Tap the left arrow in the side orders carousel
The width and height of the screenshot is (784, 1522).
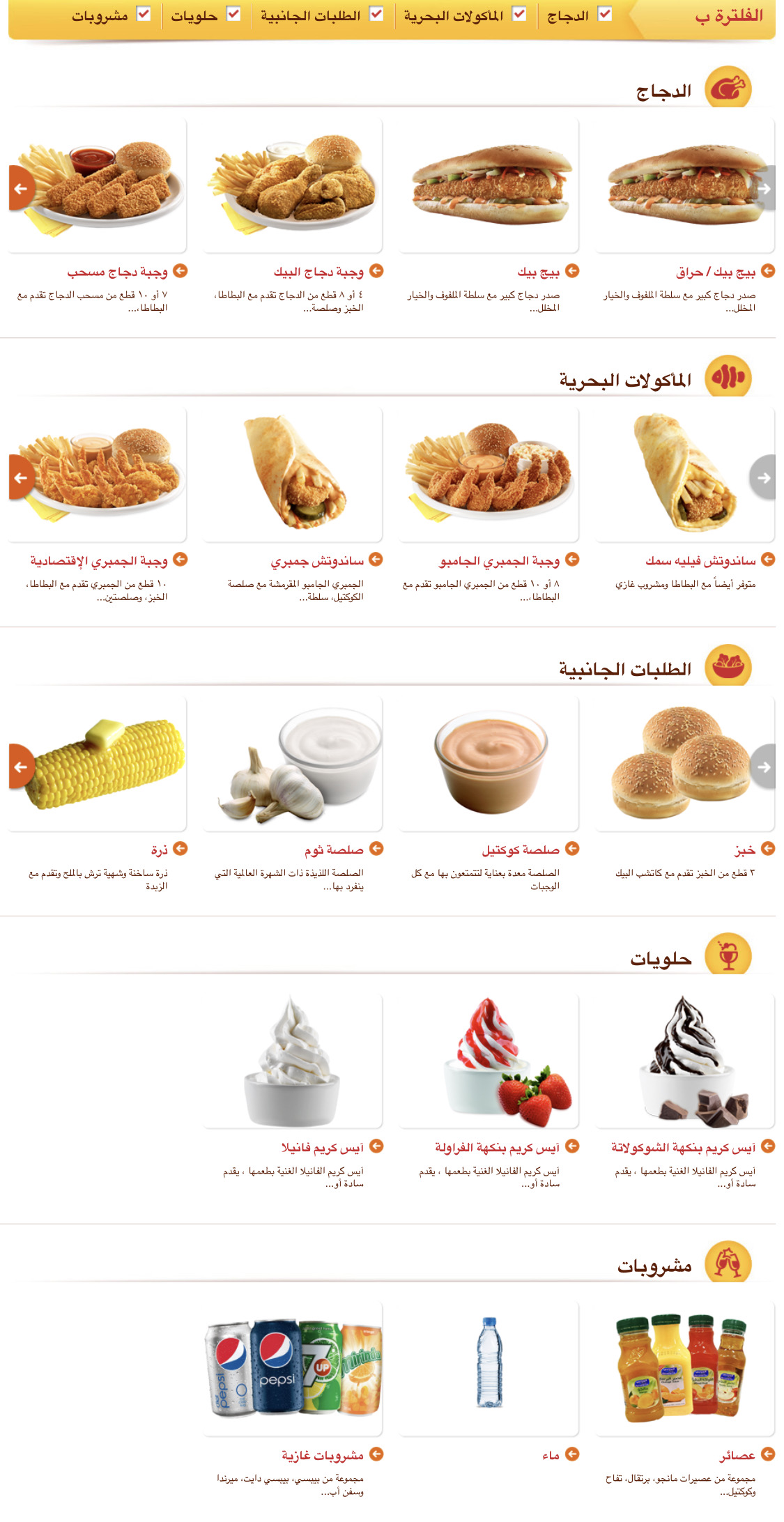[21, 767]
